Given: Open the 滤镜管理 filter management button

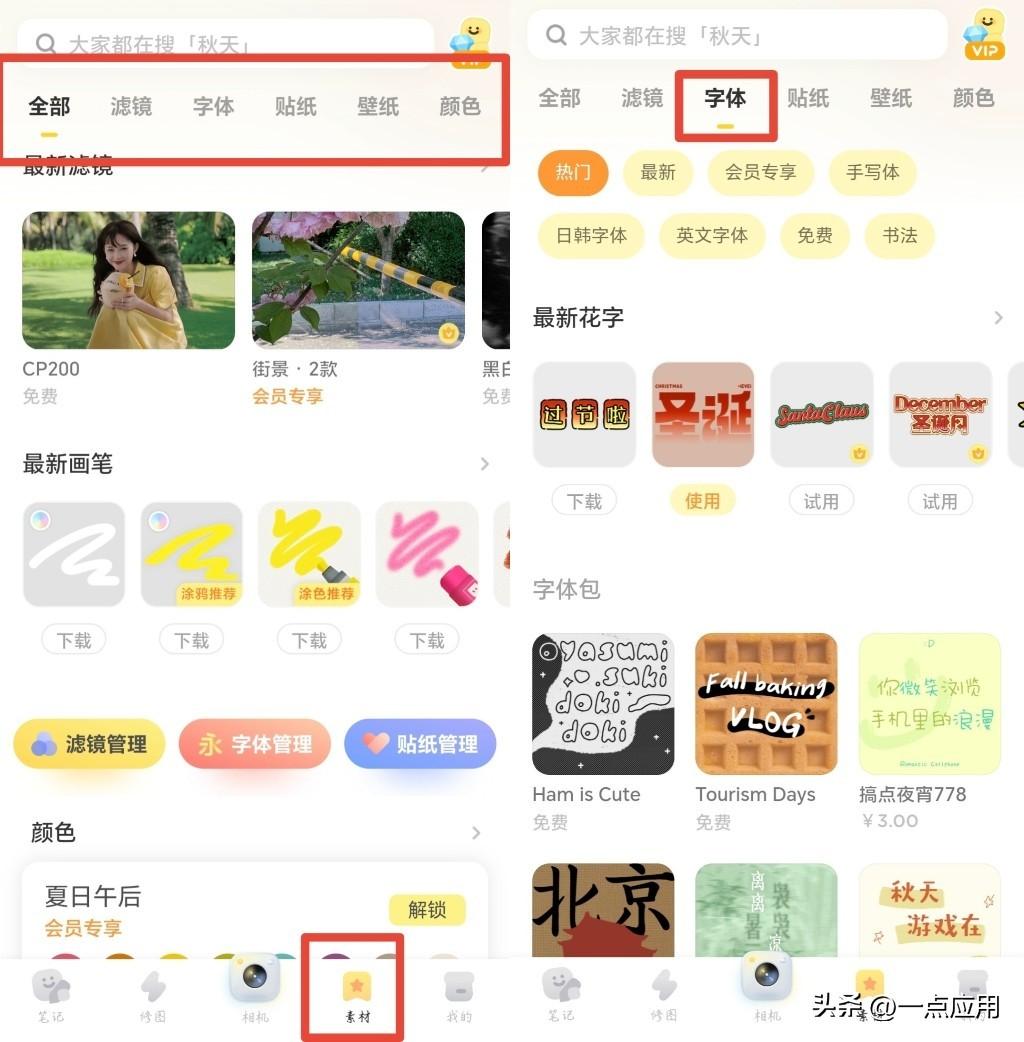Looking at the screenshot, I should coord(89,744).
